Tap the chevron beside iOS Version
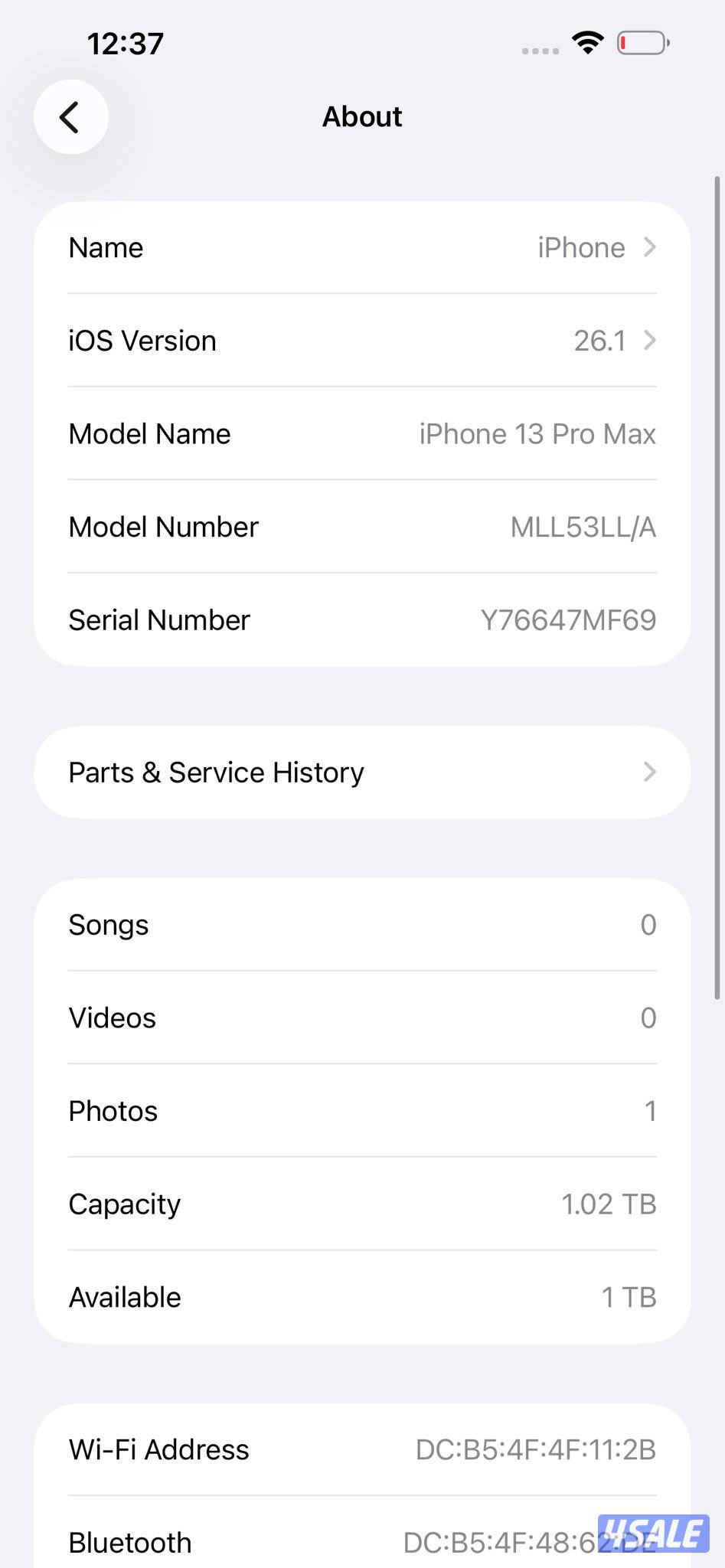 pos(649,341)
